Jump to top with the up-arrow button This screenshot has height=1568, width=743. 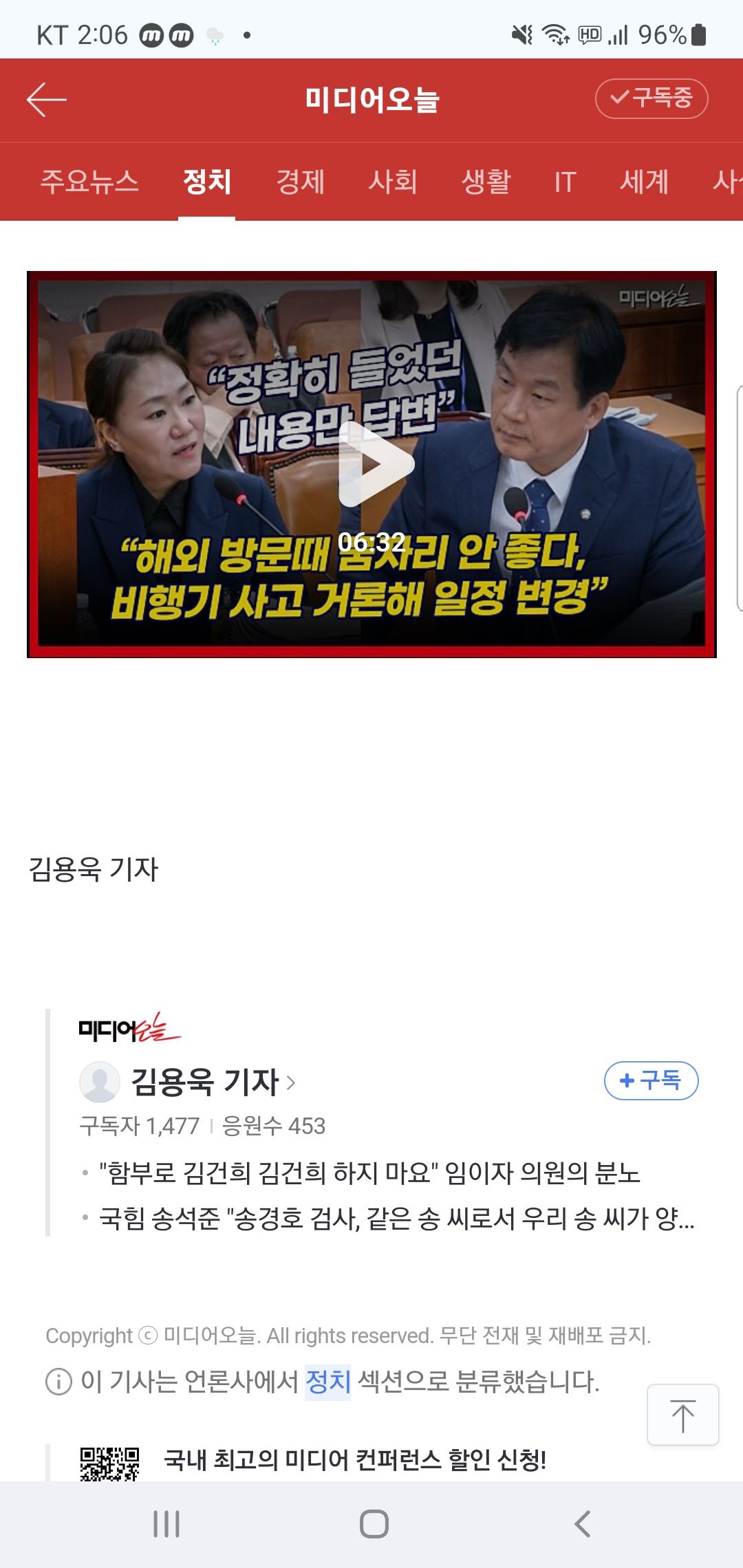point(682,1415)
